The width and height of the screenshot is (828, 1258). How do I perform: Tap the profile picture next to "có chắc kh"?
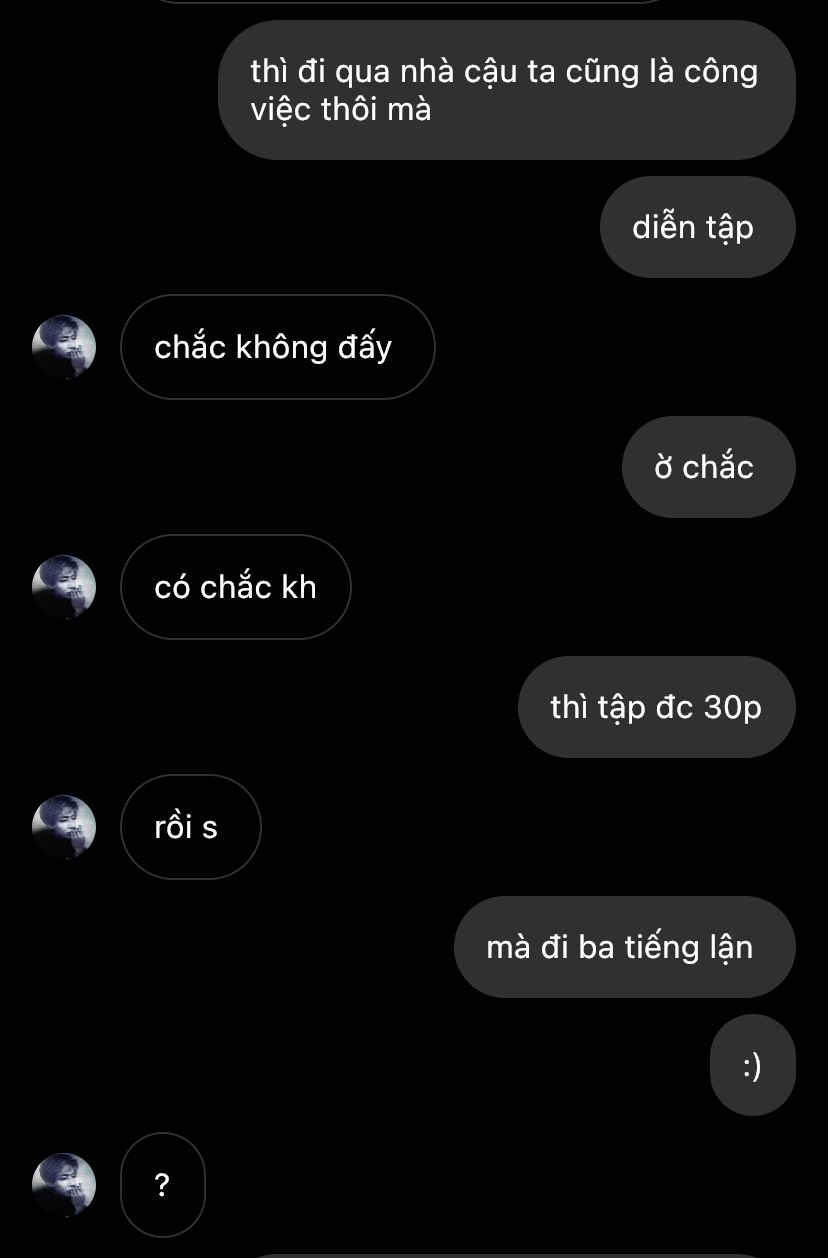64,587
